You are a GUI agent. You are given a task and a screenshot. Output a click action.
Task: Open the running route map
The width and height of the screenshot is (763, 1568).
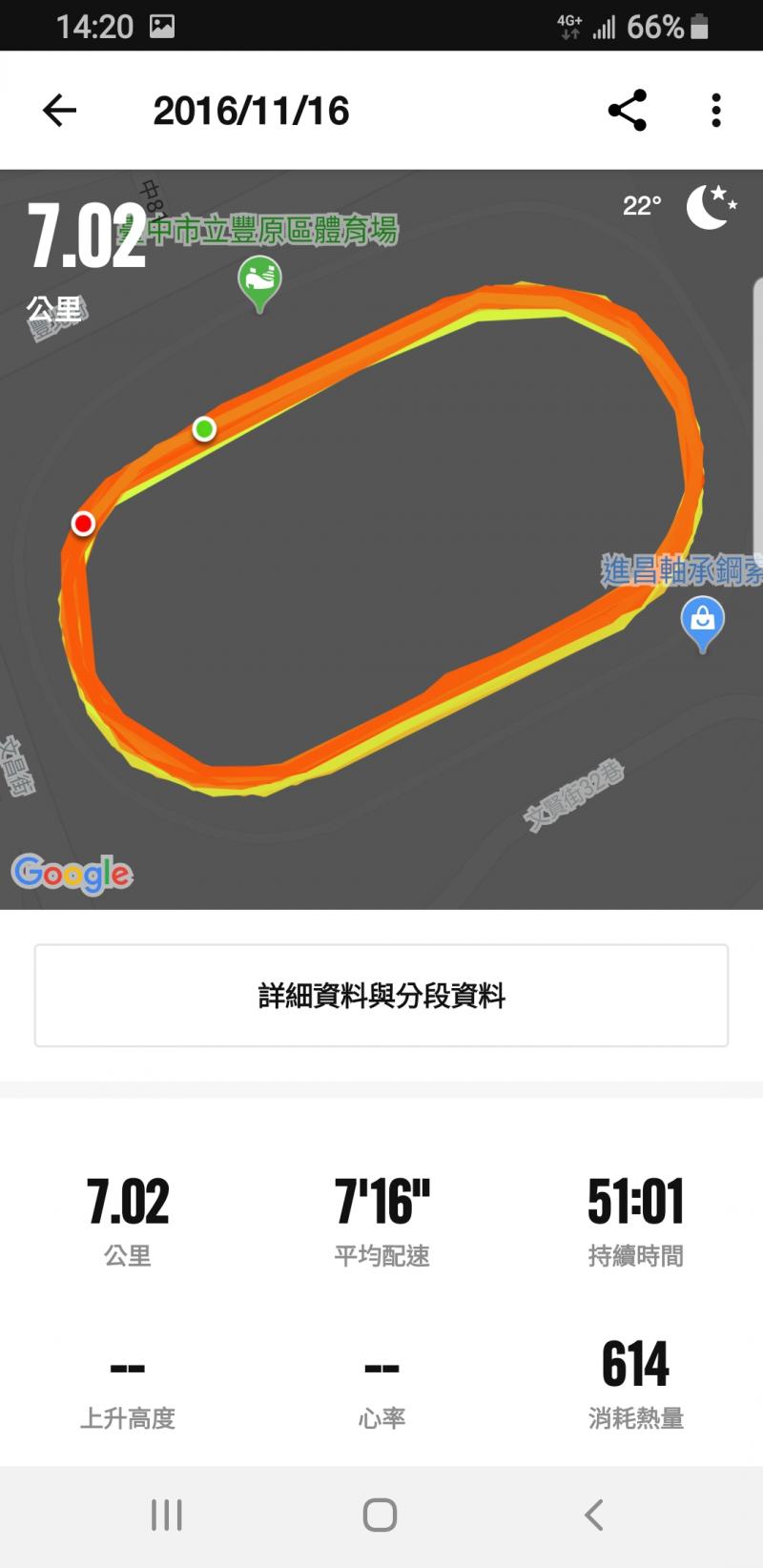381,534
